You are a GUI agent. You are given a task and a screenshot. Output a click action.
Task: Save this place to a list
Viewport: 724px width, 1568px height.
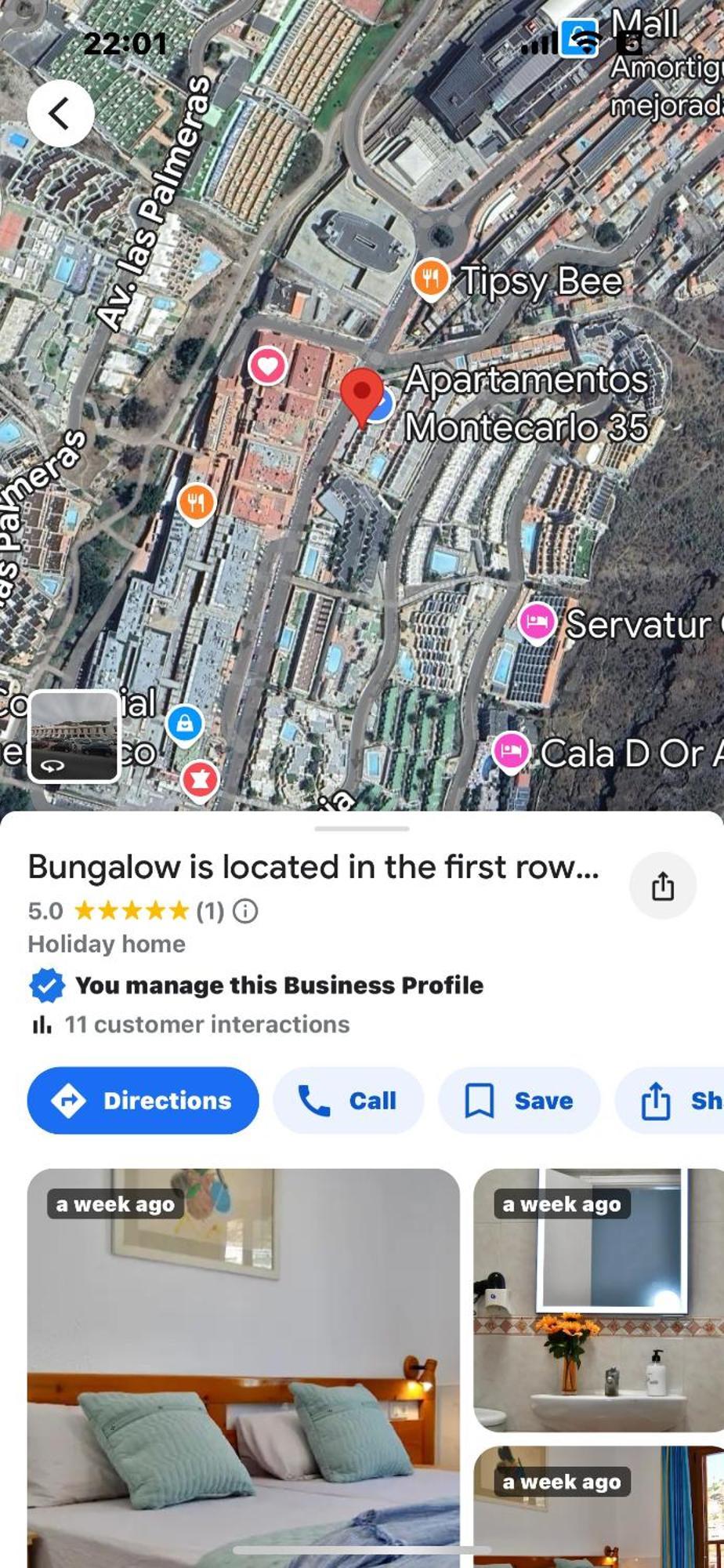pos(519,1101)
